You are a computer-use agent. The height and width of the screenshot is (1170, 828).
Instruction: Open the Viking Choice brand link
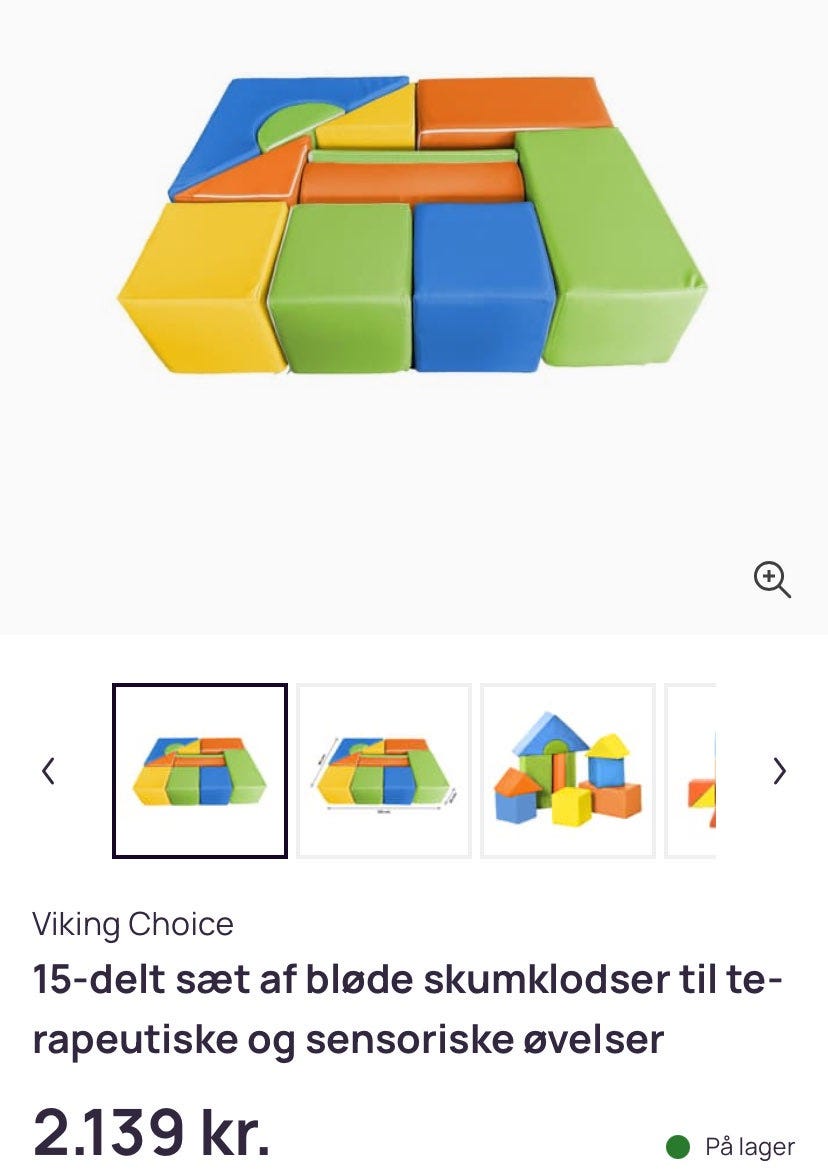point(132,924)
